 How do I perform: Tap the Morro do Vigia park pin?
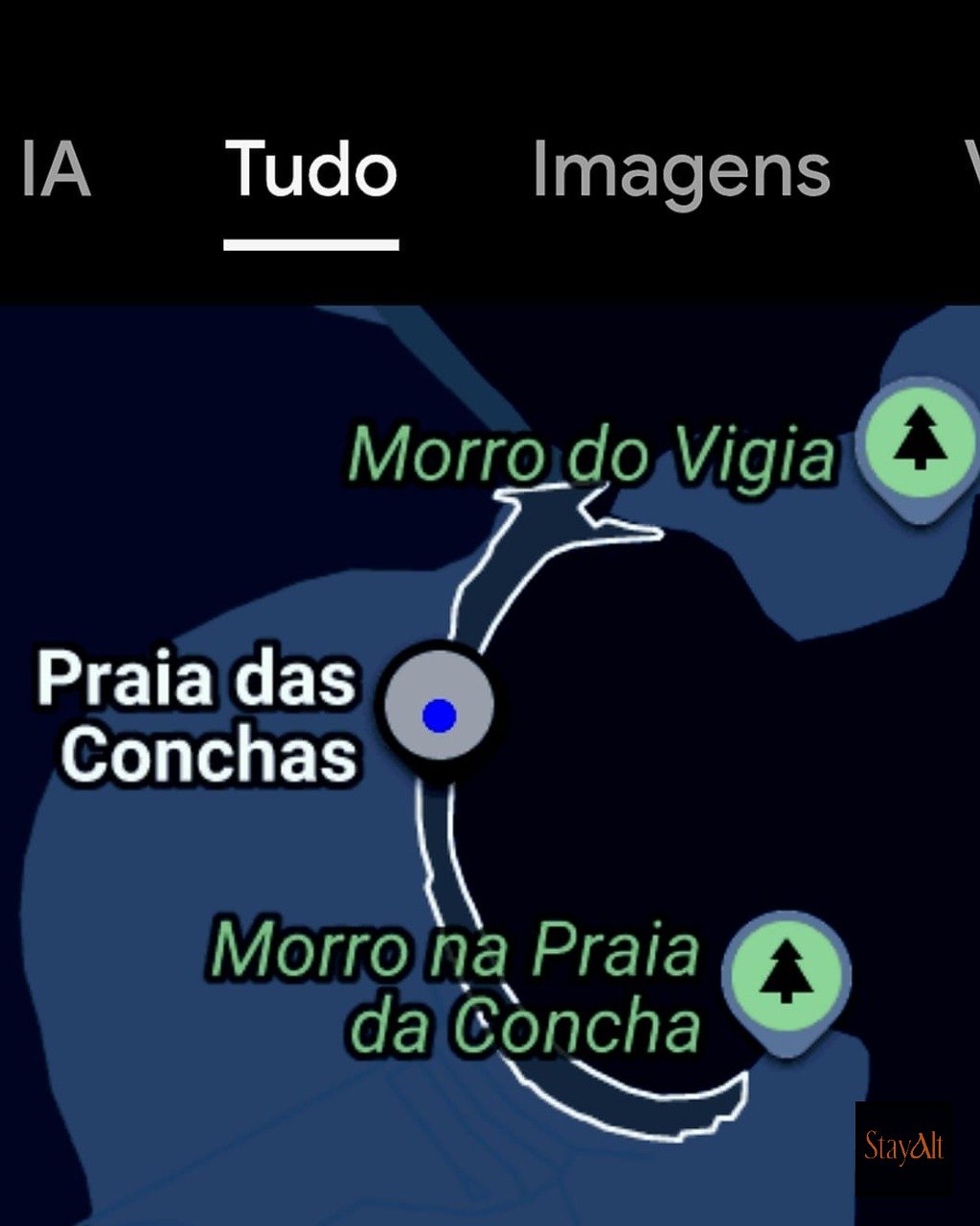tap(918, 443)
